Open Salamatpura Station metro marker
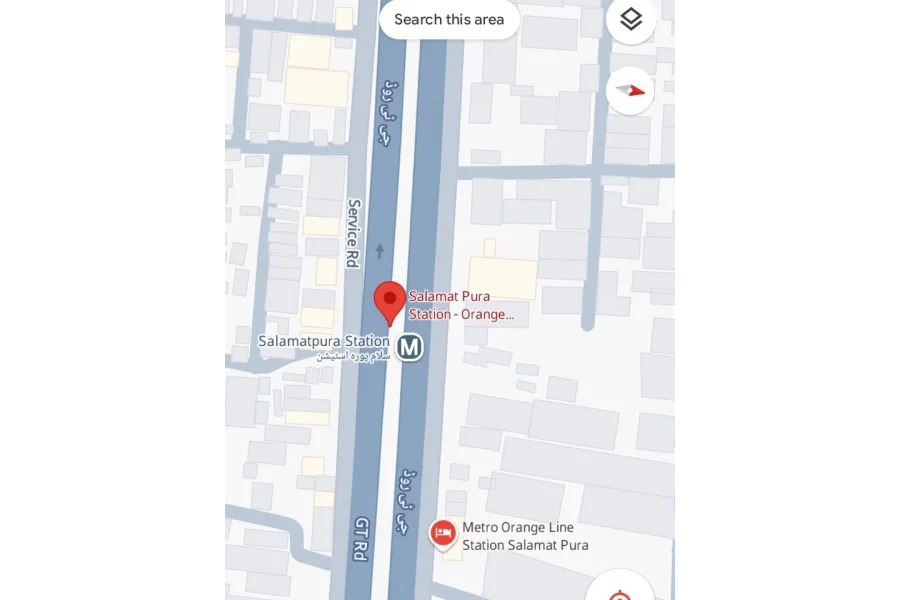Image resolution: width=900 pixels, height=600 pixels. (x=408, y=347)
